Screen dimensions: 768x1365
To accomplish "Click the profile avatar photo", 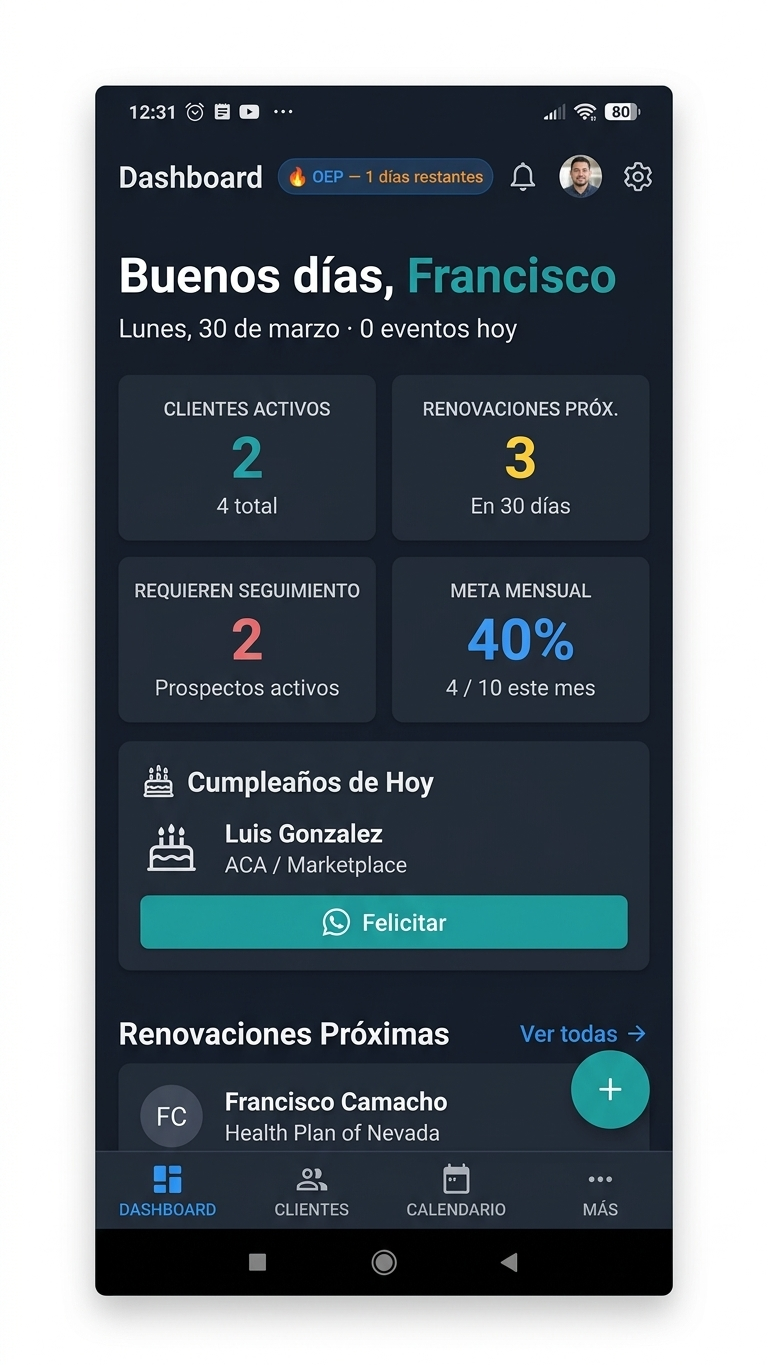I will coord(580,176).
